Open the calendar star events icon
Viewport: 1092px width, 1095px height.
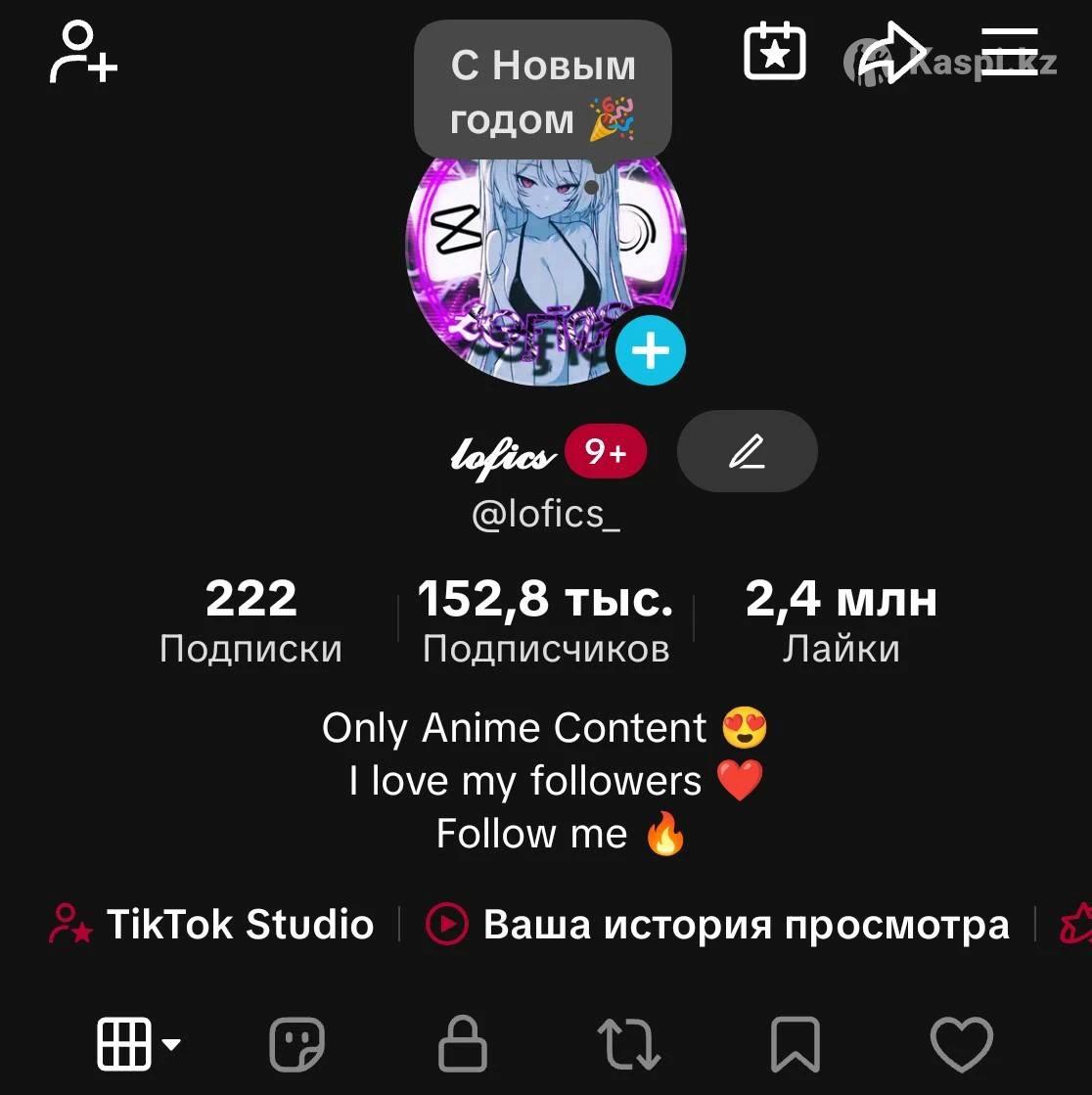[x=774, y=52]
